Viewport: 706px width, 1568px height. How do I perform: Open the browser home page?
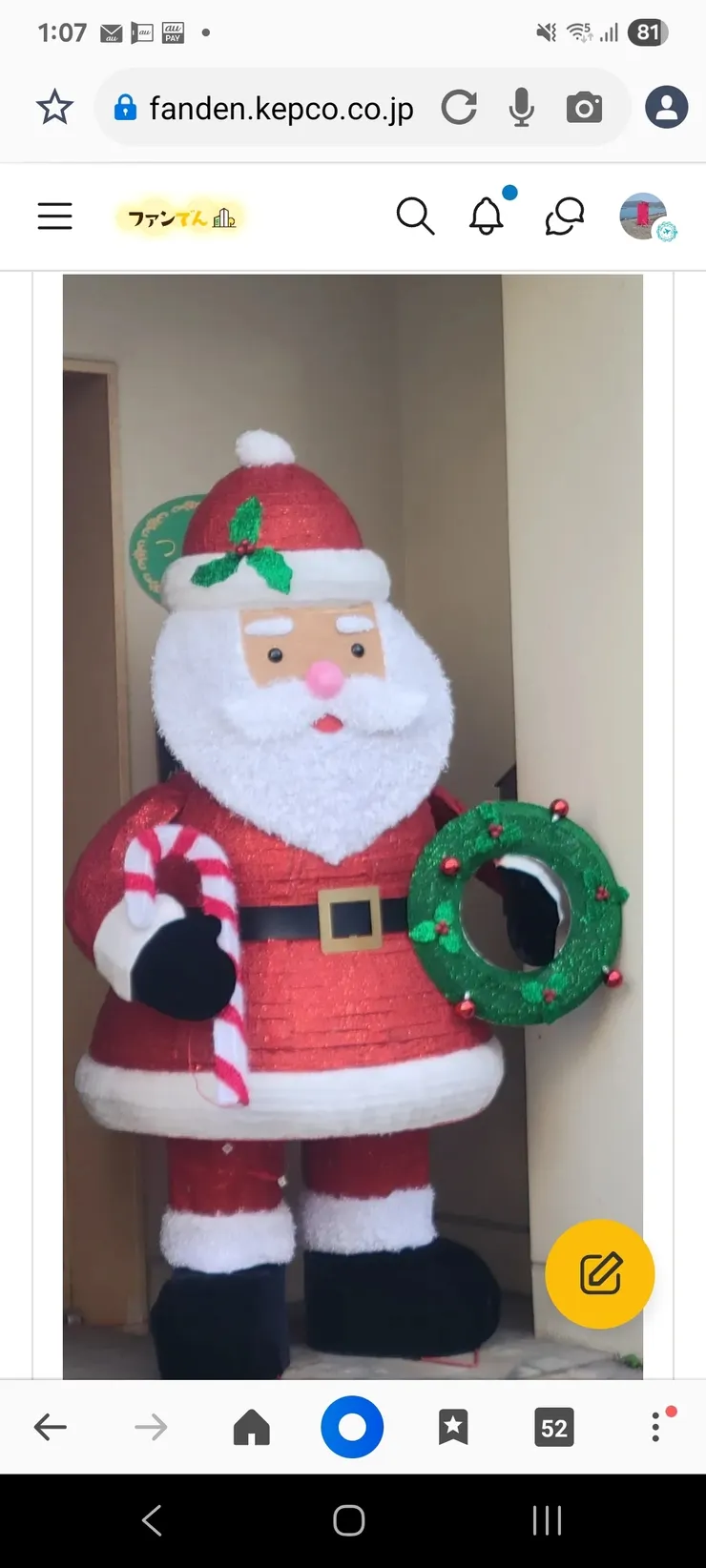point(251,1427)
